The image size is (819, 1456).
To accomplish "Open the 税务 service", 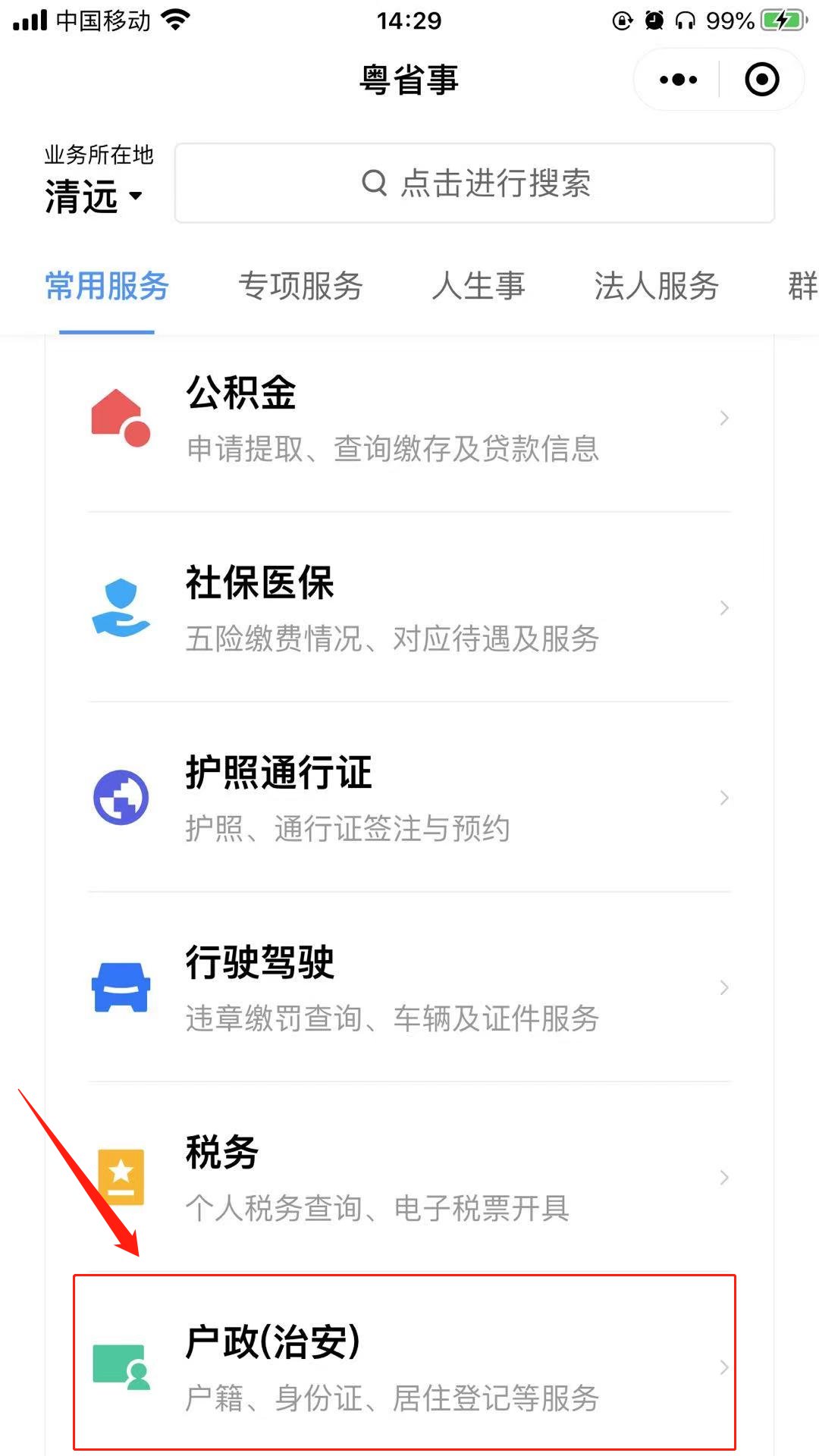I will [409, 1177].
